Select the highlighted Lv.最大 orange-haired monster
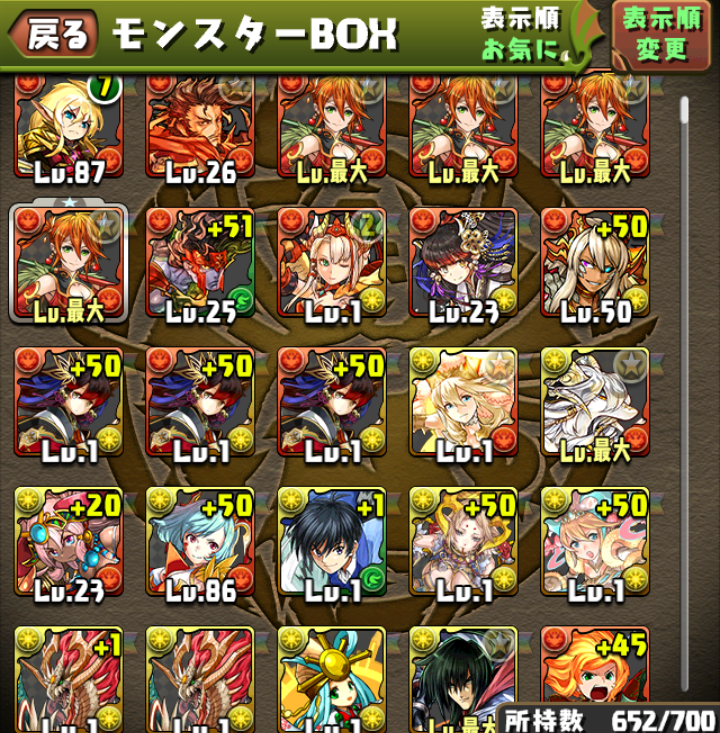Image resolution: width=720 pixels, height=733 pixels. point(68,265)
